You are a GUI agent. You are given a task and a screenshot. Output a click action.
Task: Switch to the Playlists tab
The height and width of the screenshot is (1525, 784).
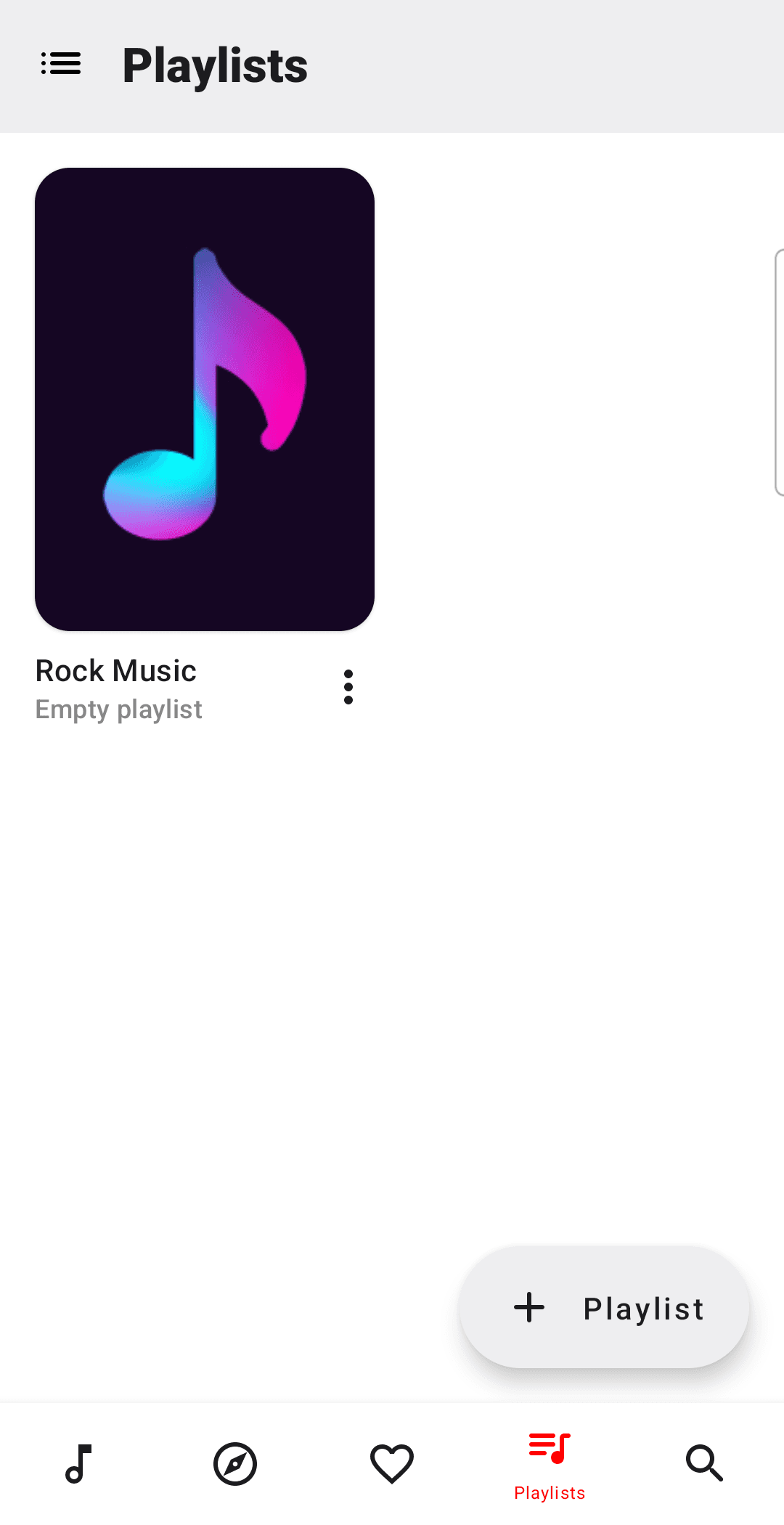click(x=549, y=1460)
